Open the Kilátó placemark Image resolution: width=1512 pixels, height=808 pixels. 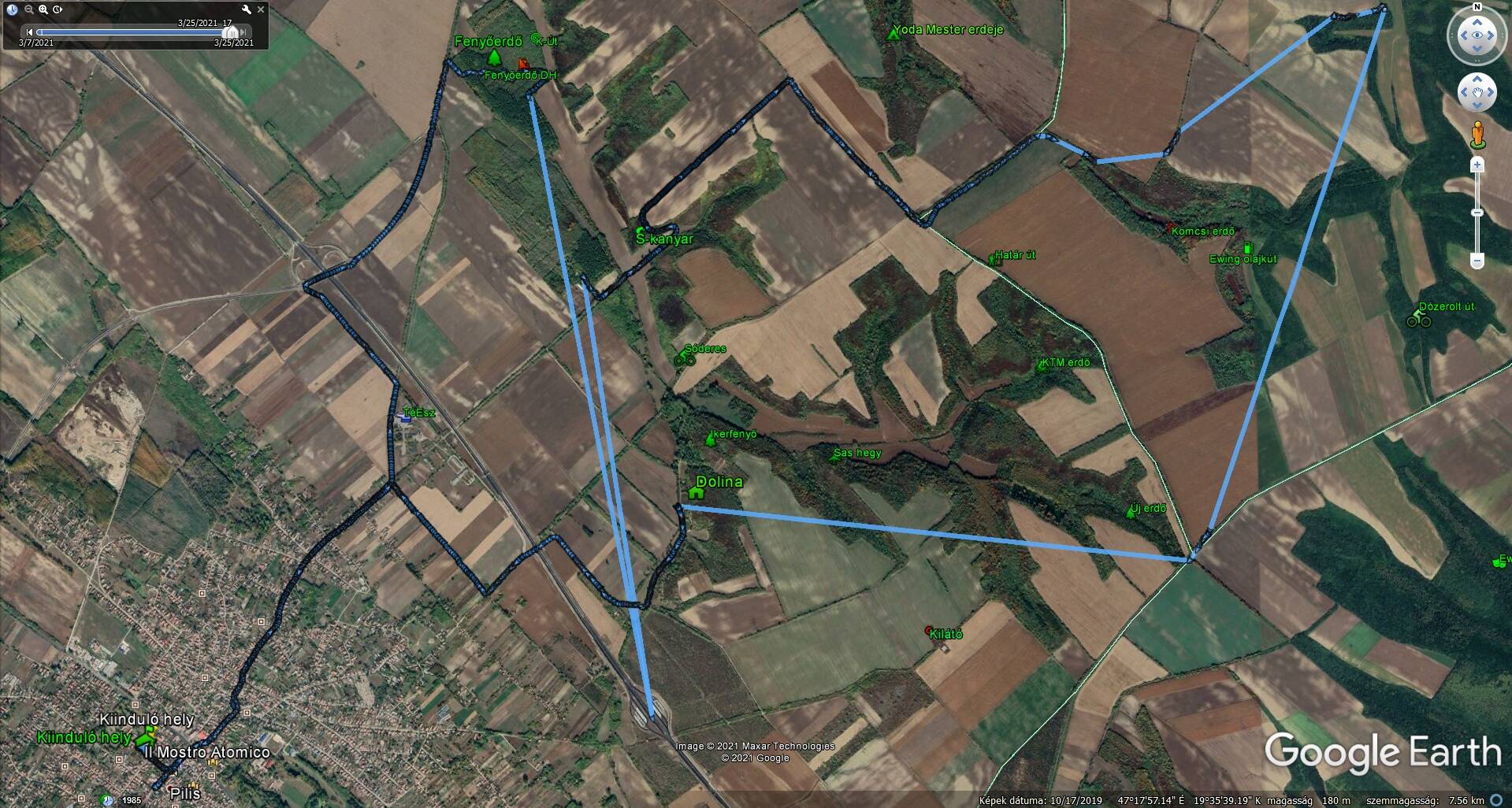pos(930,632)
